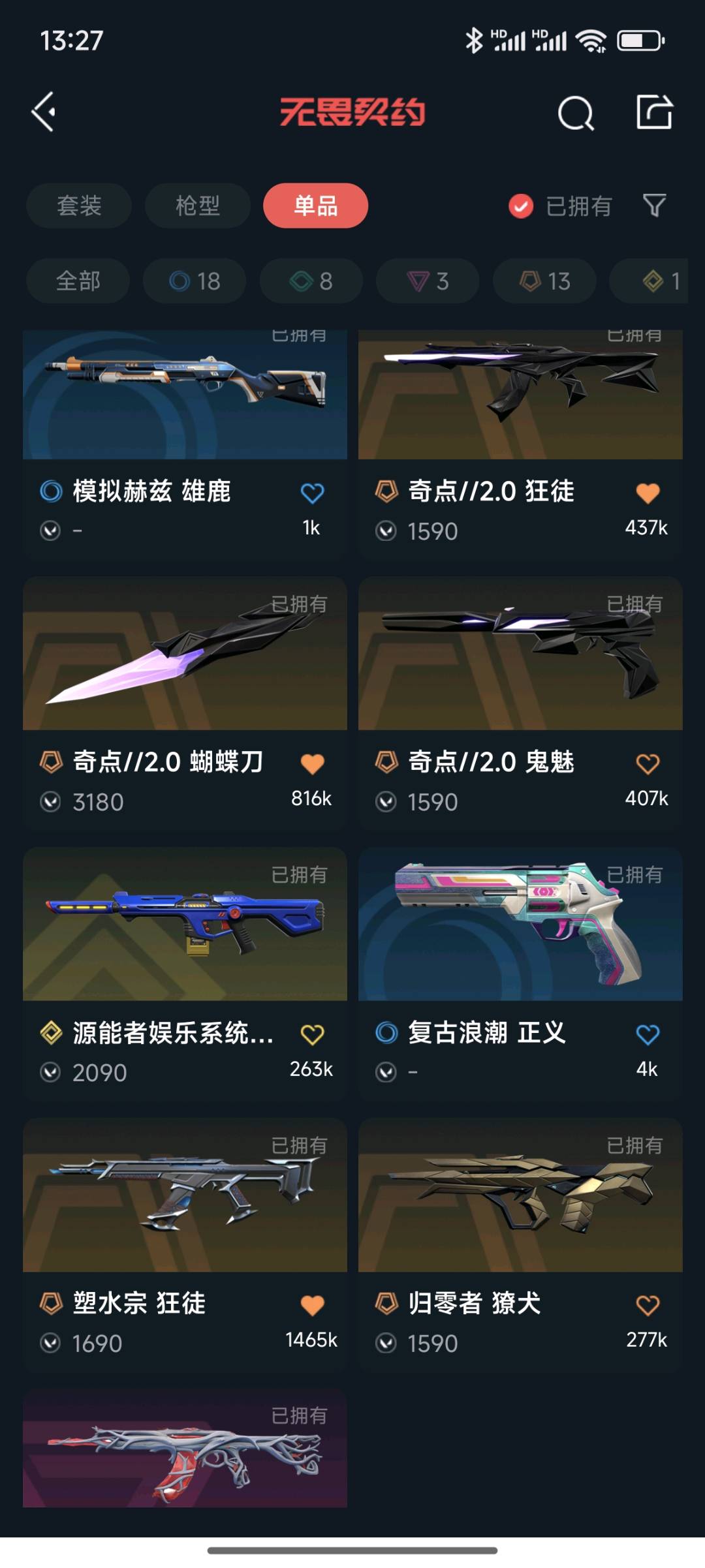Switch to the 枪型 tab

(x=197, y=206)
